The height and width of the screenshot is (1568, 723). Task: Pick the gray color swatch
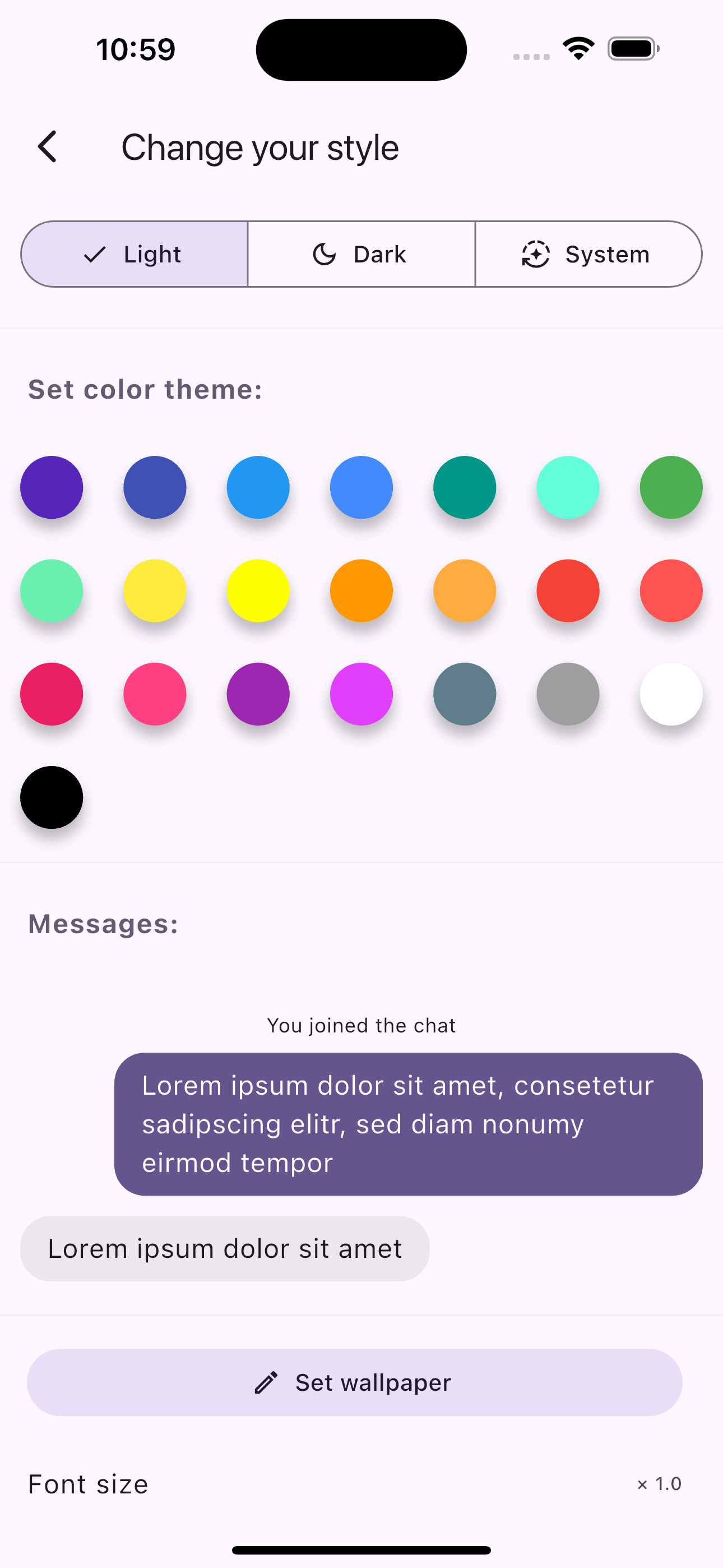pyautogui.click(x=567, y=694)
